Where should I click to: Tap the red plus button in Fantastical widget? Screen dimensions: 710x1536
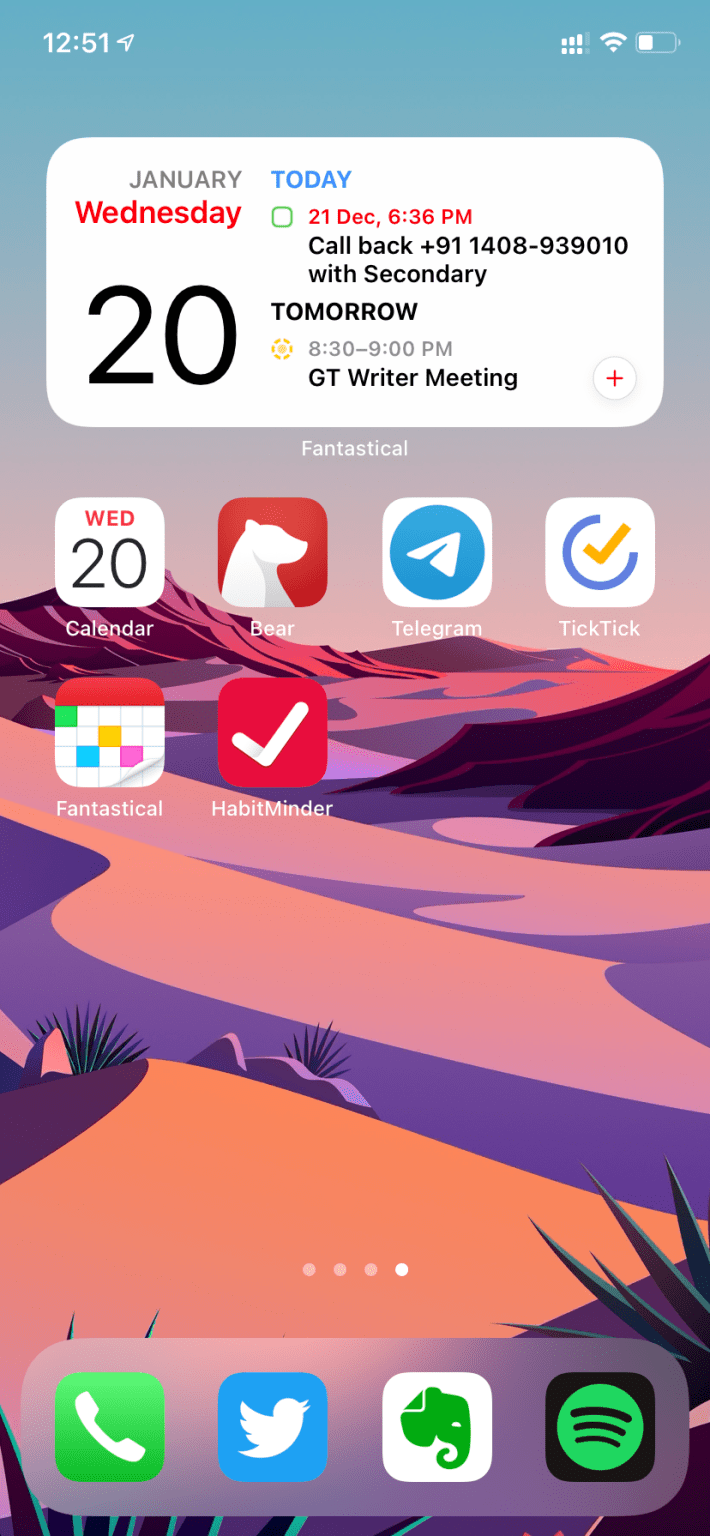614,379
